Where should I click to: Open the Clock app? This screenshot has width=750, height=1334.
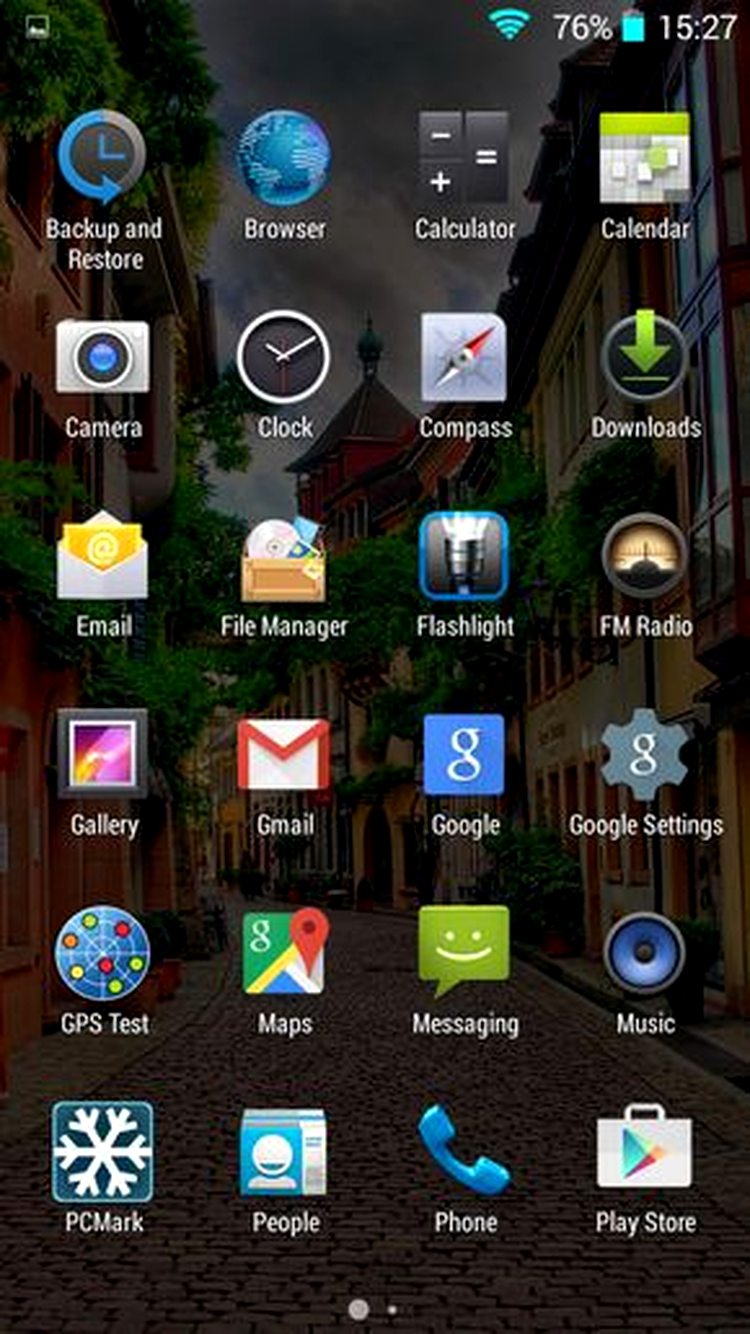pos(284,357)
